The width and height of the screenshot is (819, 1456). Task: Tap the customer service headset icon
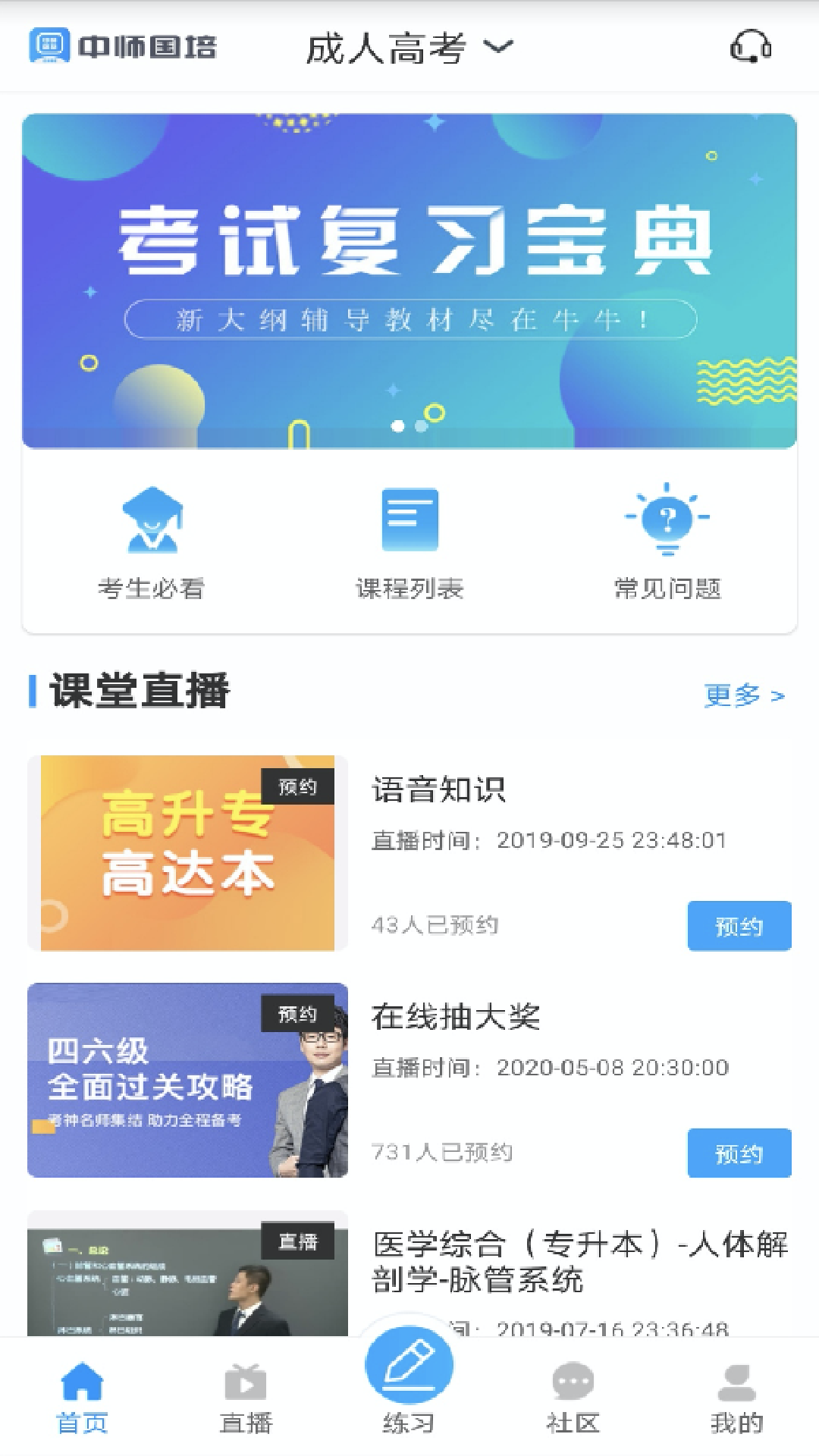tap(750, 48)
